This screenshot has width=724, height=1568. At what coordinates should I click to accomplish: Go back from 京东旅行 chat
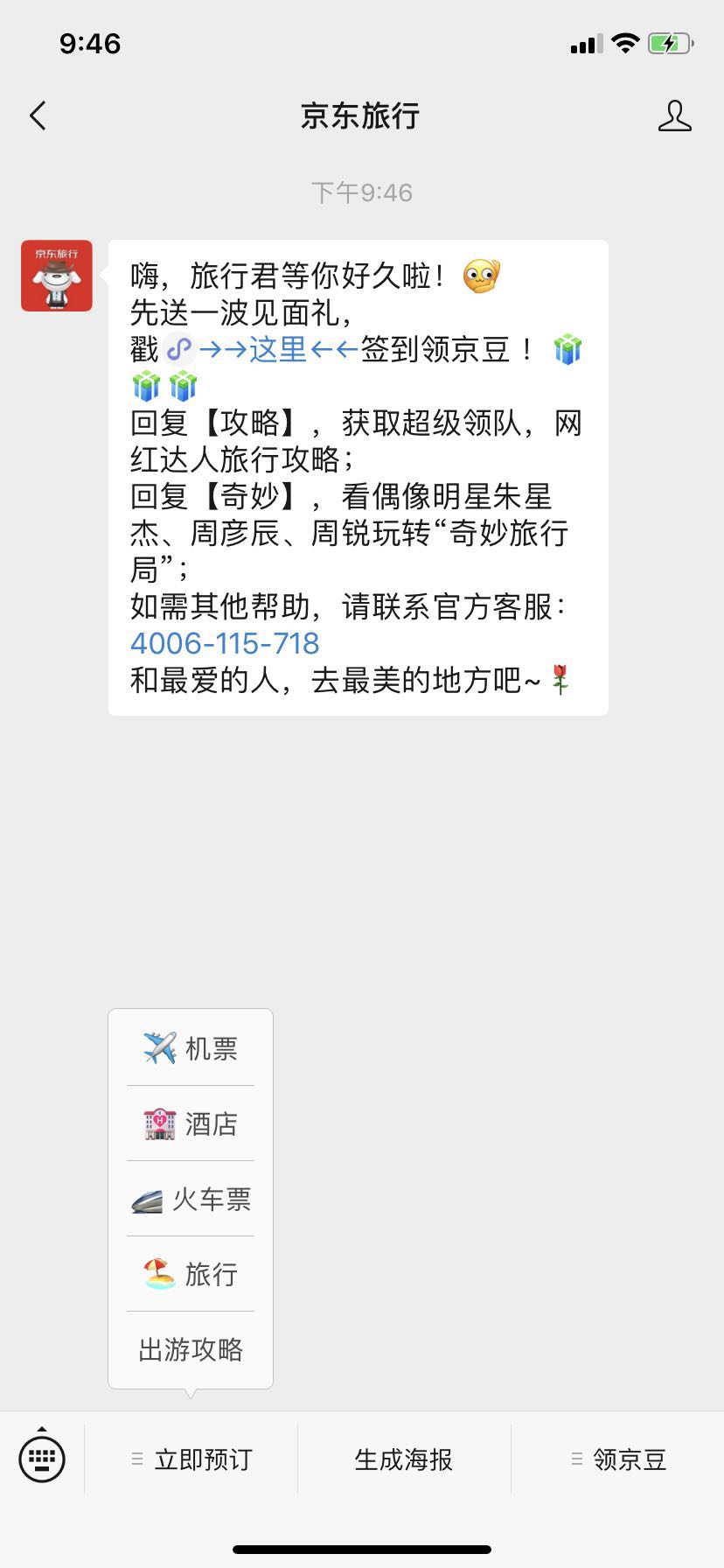point(38,115)
